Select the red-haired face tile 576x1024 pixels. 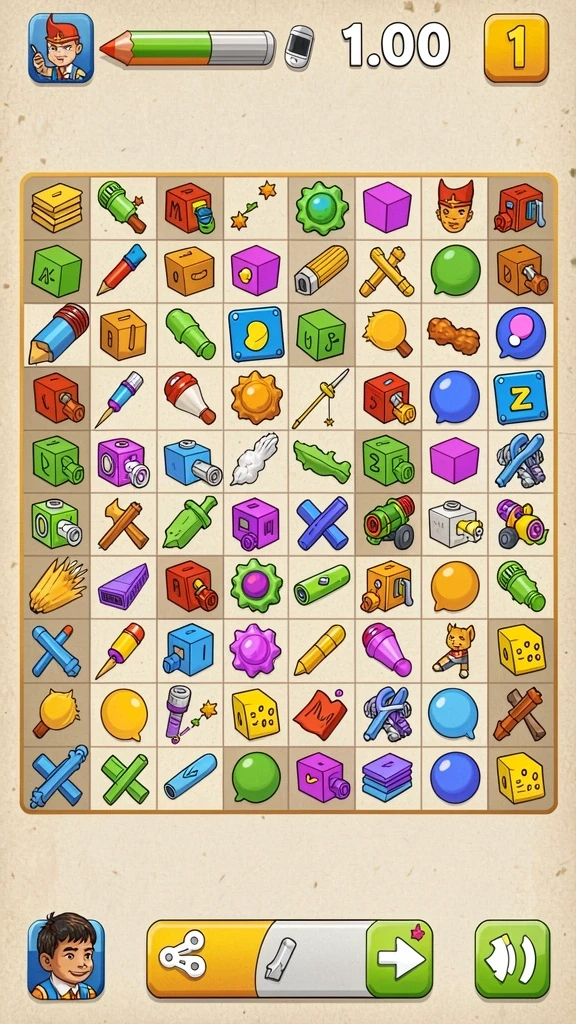455,207
